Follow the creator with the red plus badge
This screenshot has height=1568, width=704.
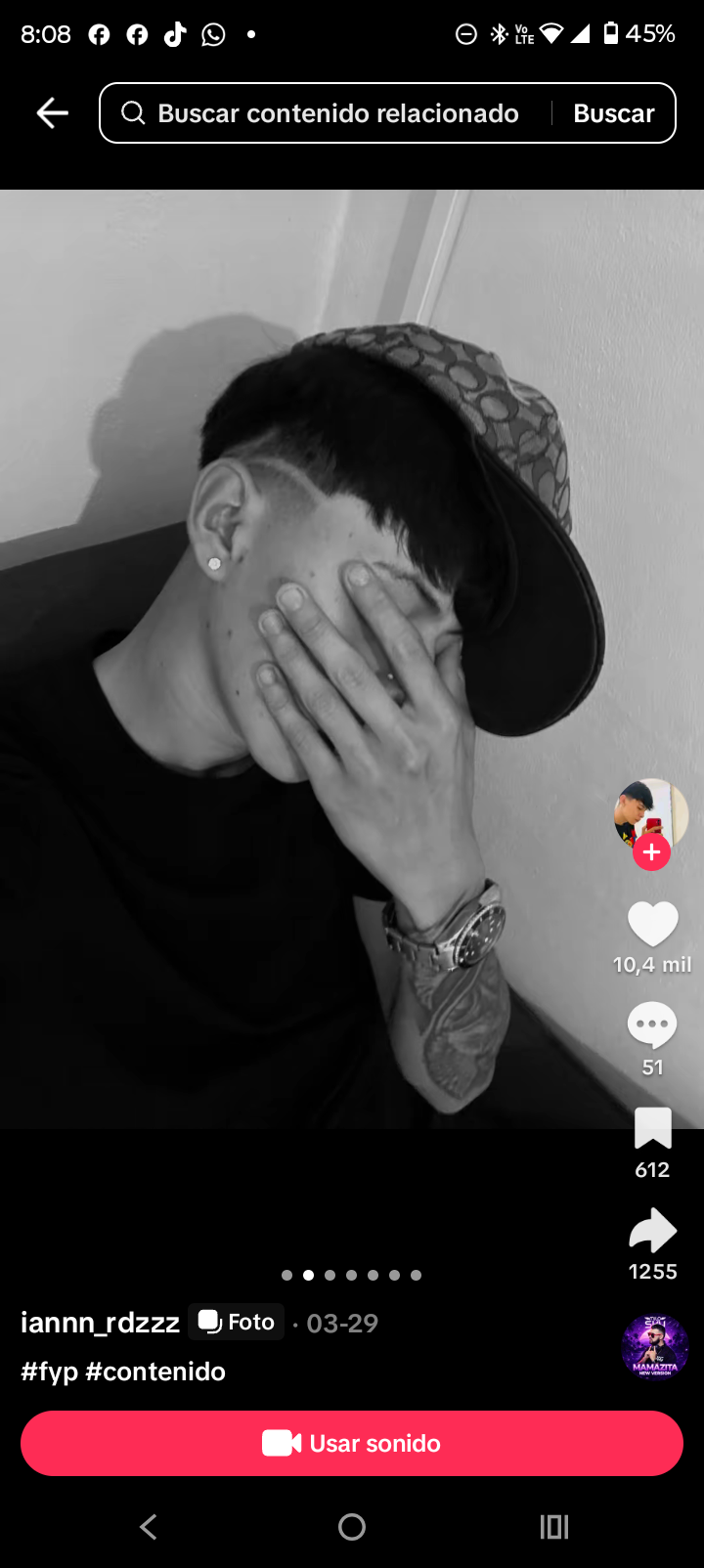[x=651, y=852]
